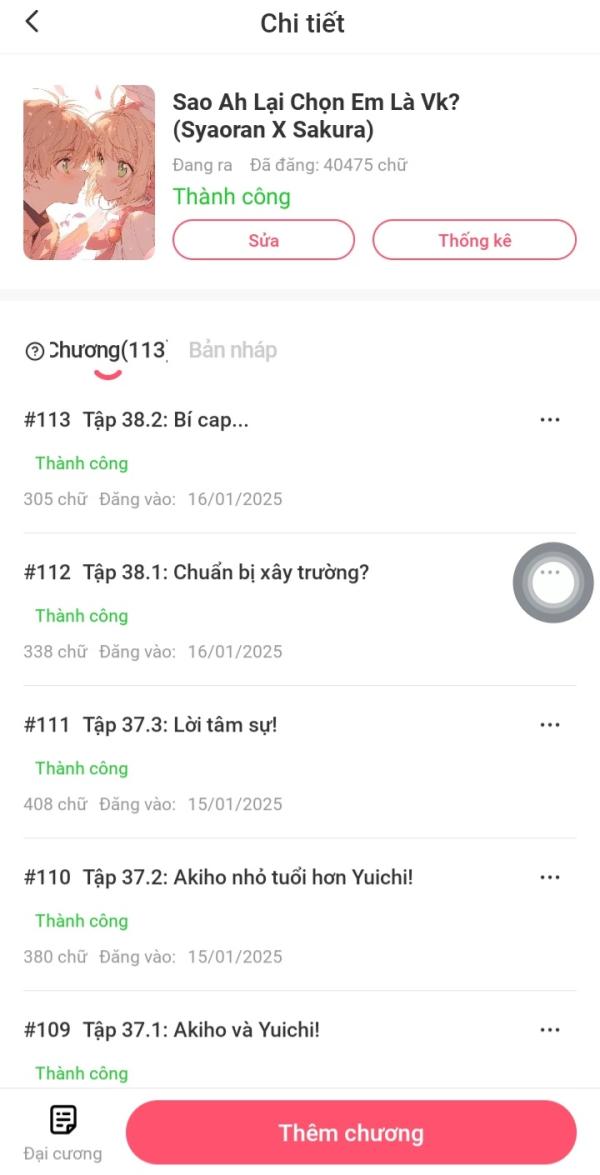
Task: Tap Thêm chương to add a chapter
Action: point(351,1133)
